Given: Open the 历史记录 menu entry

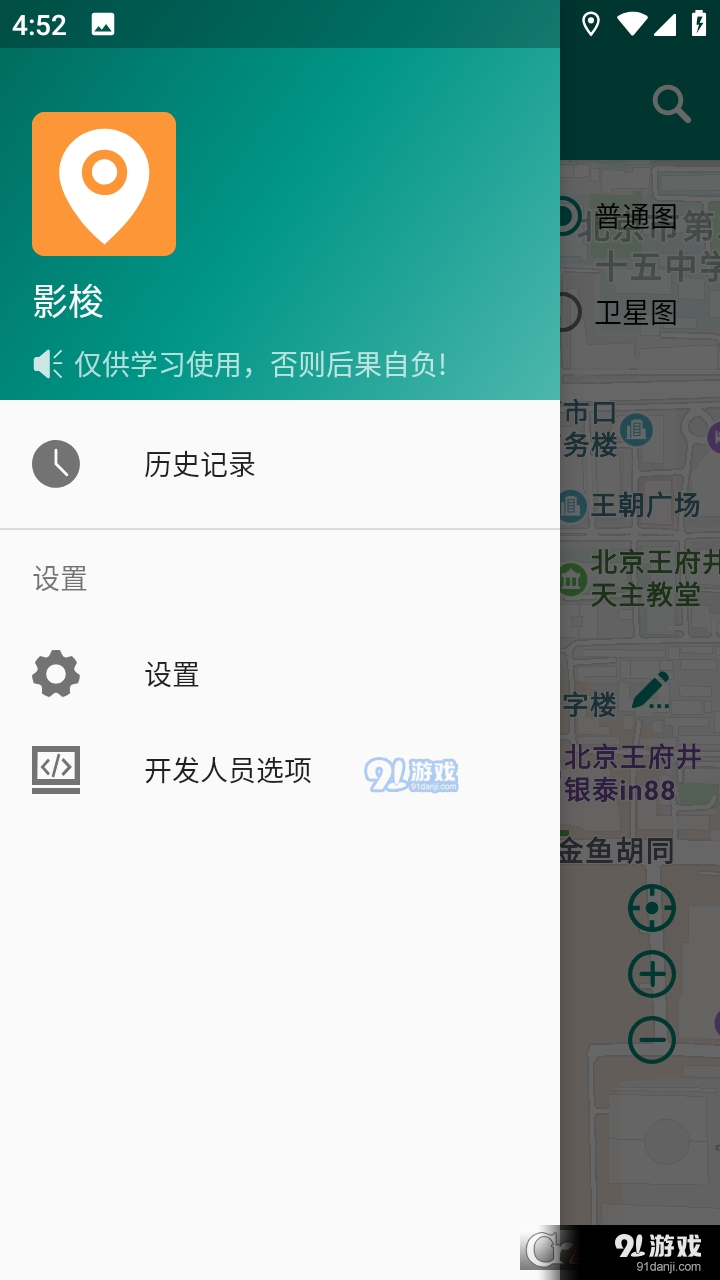Looking at the screenshot, I should (199, 464).
